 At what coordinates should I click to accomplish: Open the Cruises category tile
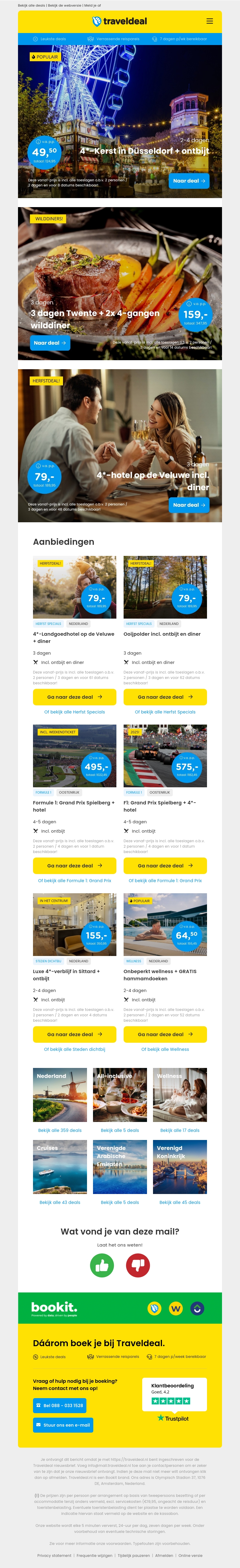click(60, 1167)
